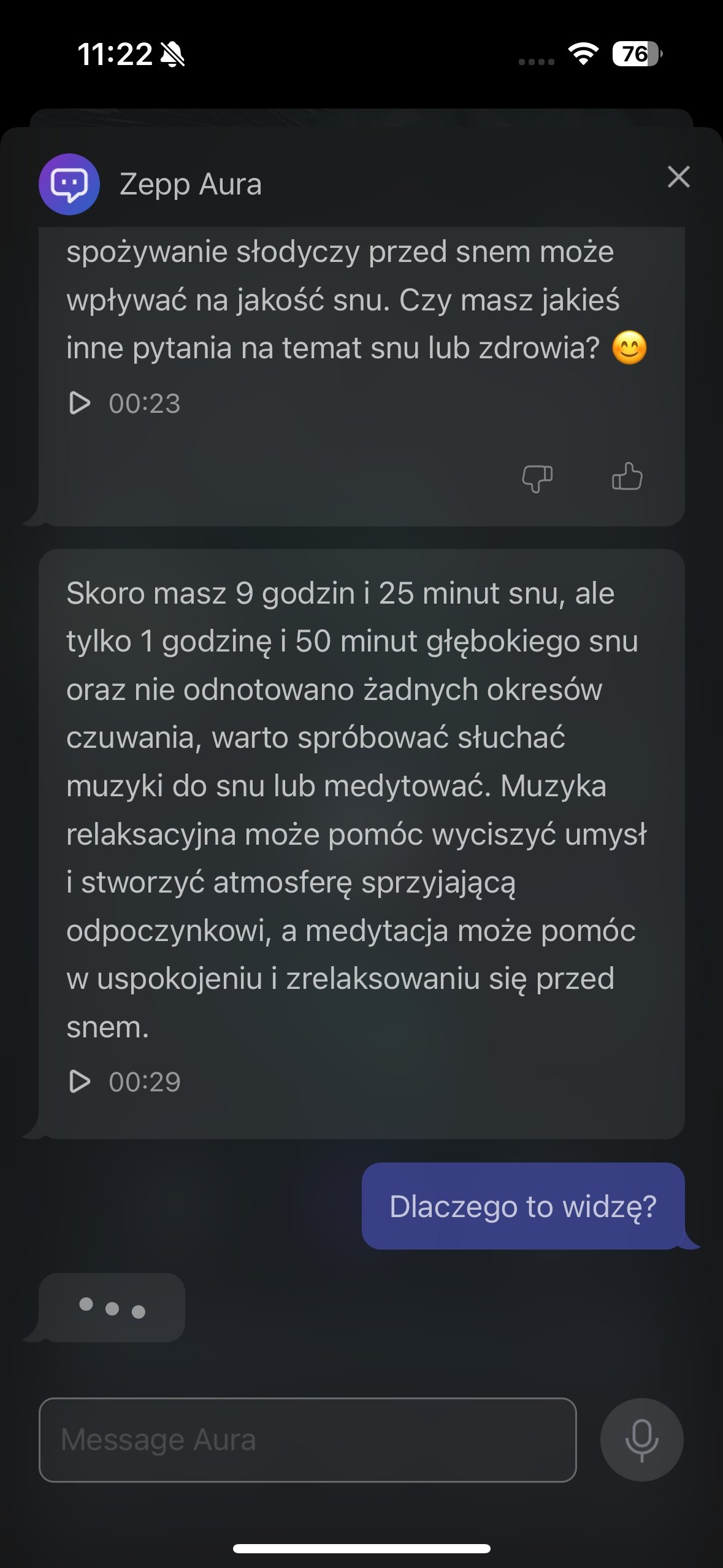
Task: Focus the Message Aura text field
Action: pos(308,1440)
